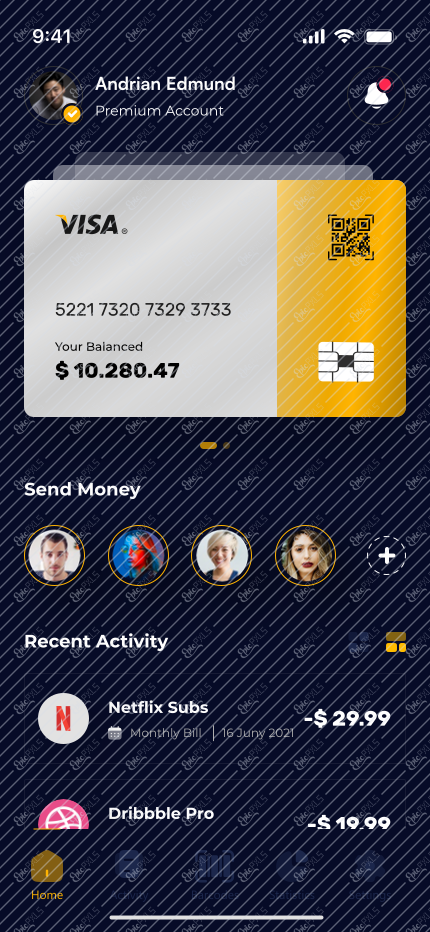Image resolution: width=430 pixels, height=932 pixels.
Task: Switch to the Barcodes tab
Action: point(215,875)
